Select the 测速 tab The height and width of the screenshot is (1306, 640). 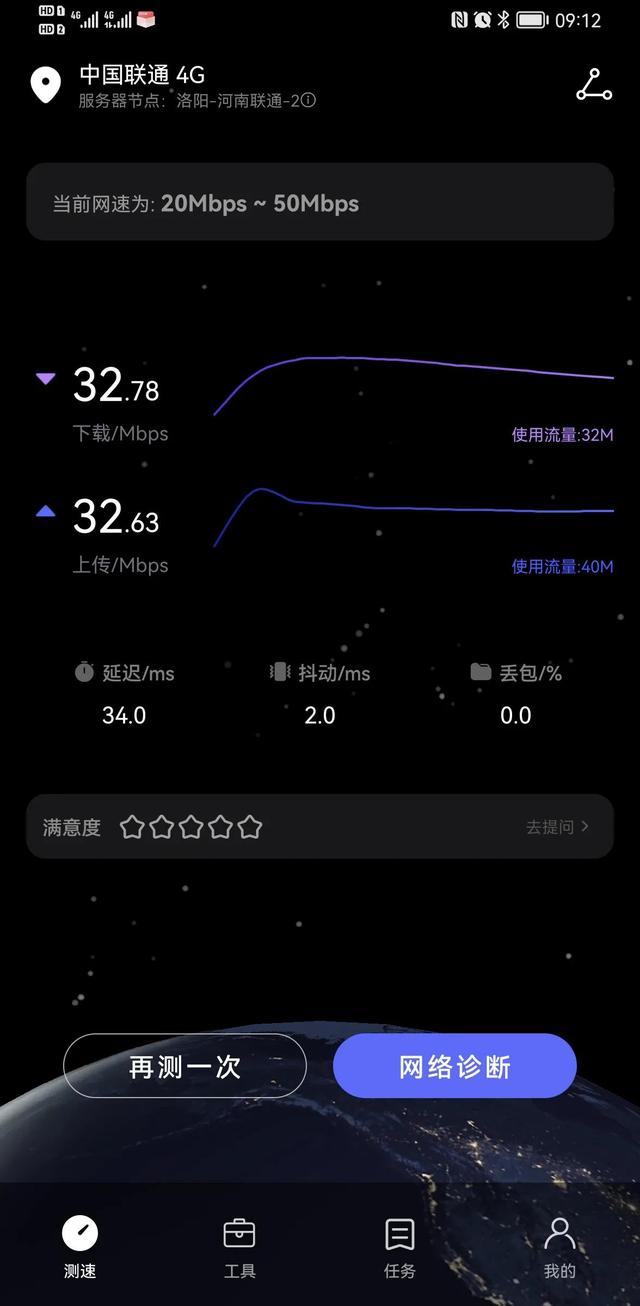click(80, 1248)
